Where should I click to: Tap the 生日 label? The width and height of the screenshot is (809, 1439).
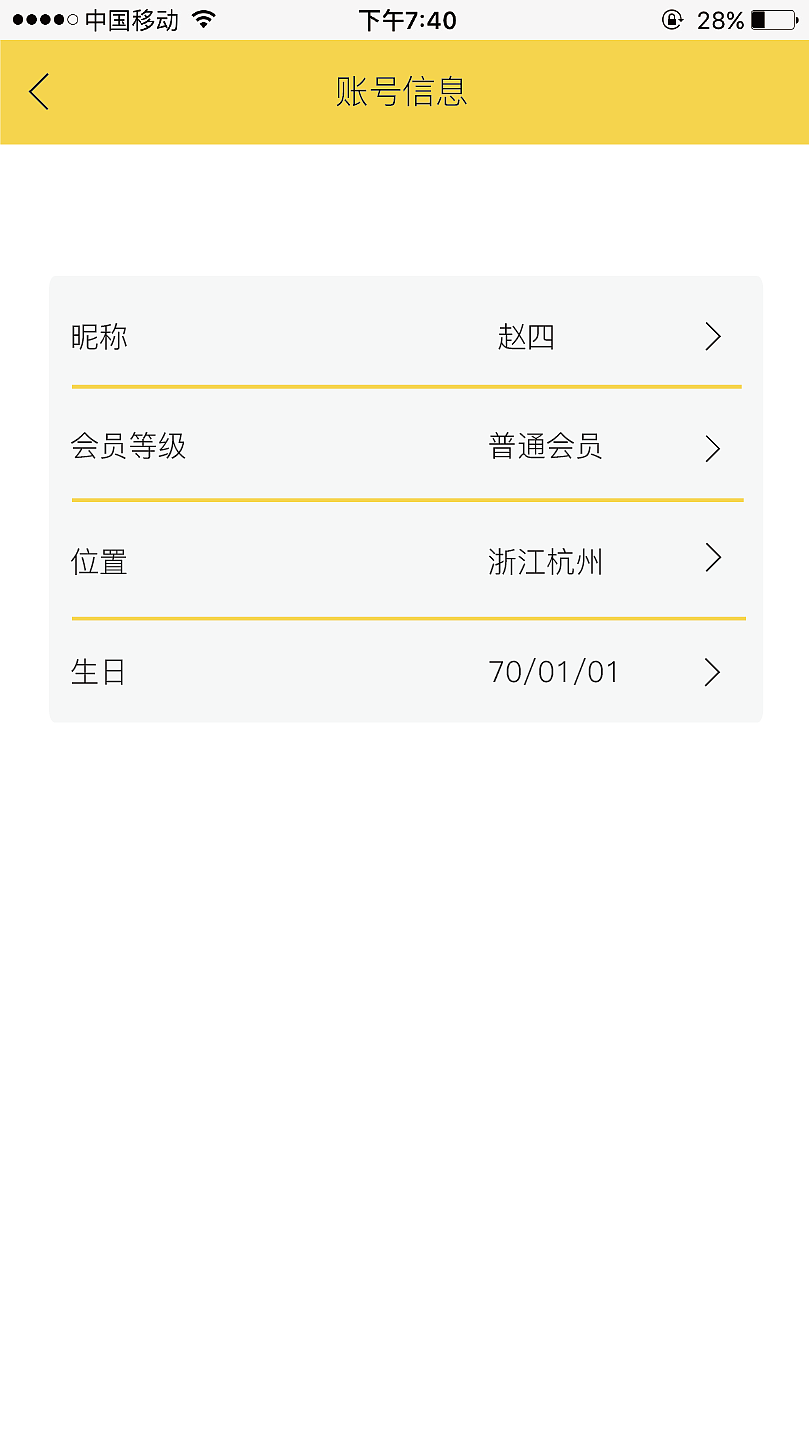(98, 672)
